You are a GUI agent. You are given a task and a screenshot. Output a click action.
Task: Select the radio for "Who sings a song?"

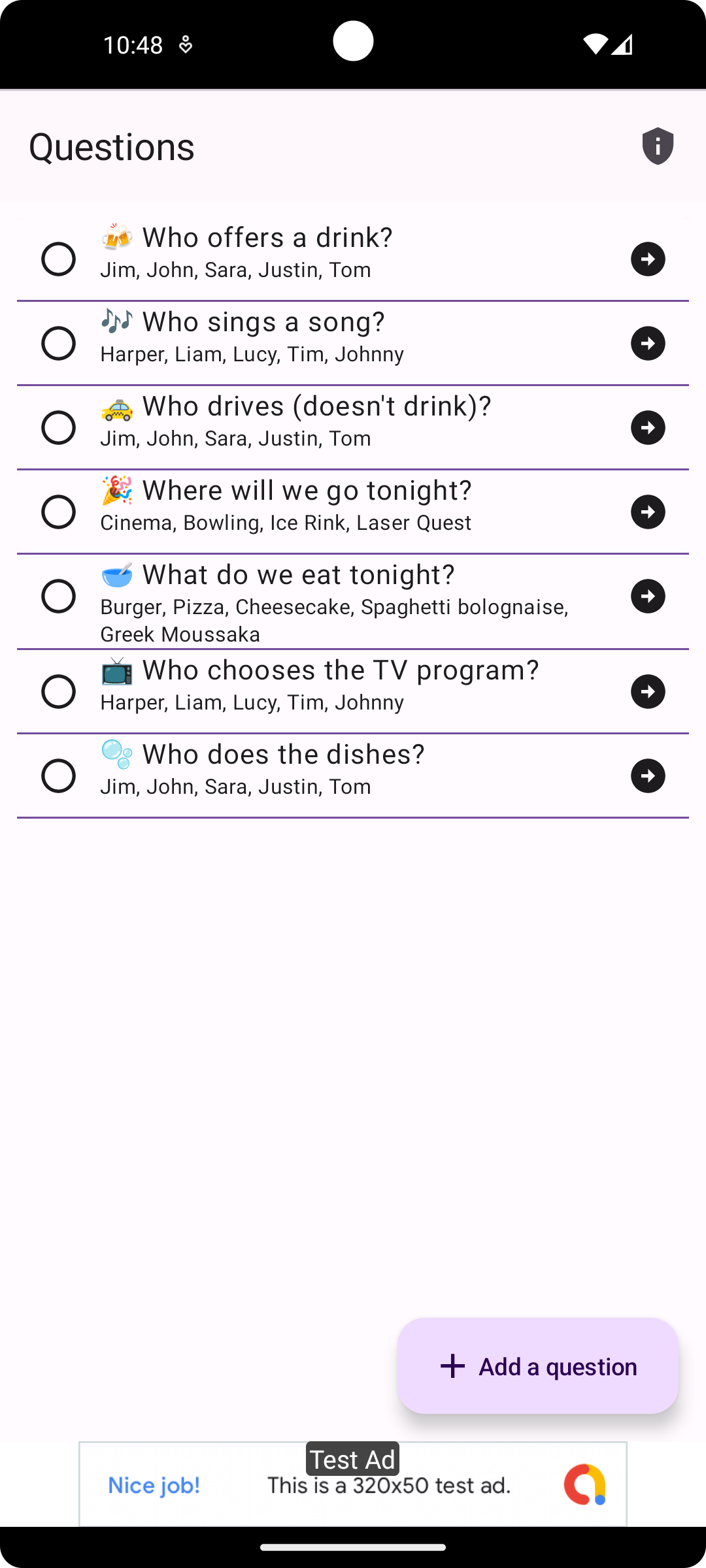[x=59, y=343]
